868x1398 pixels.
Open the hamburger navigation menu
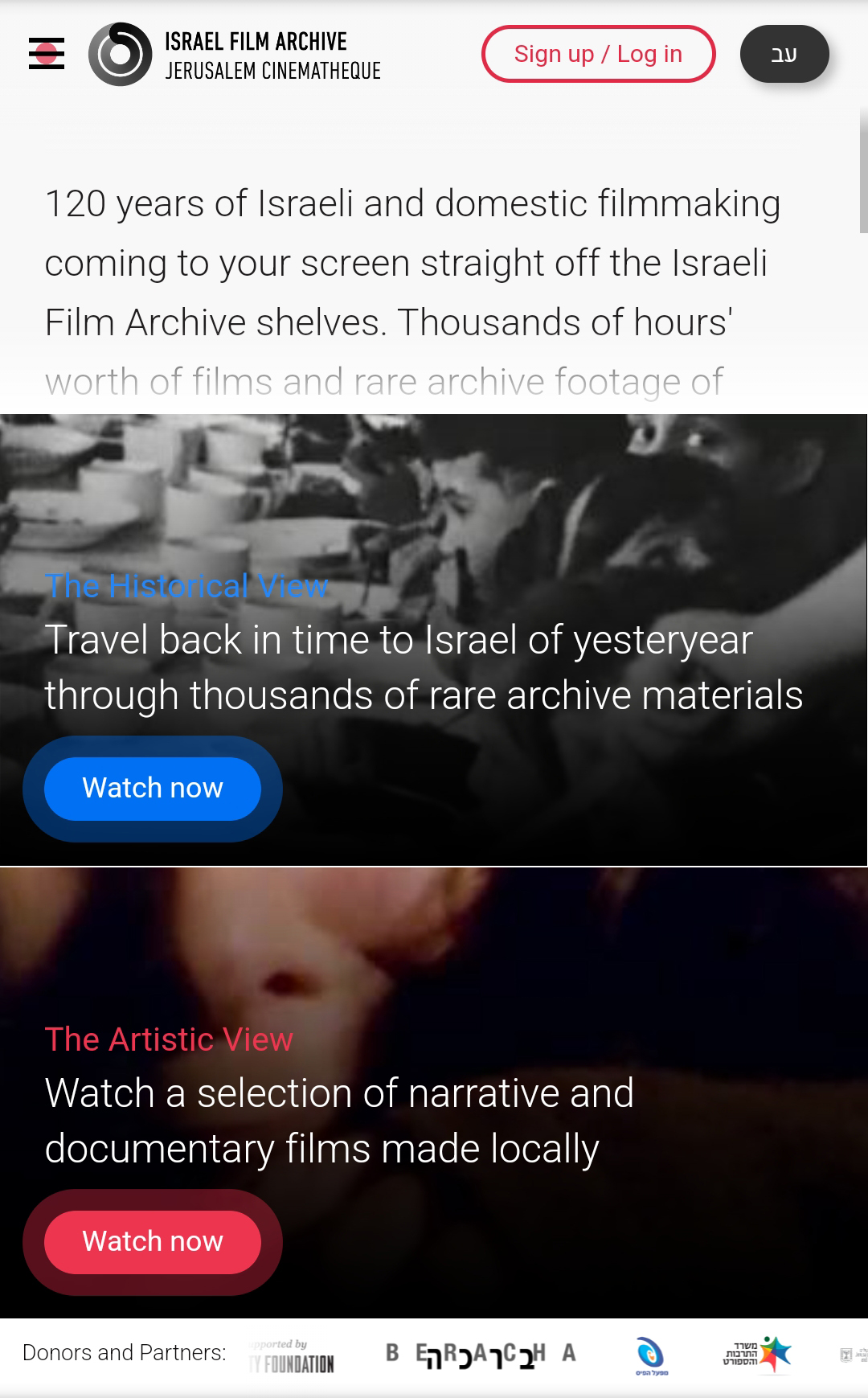(x=47, y=54)
